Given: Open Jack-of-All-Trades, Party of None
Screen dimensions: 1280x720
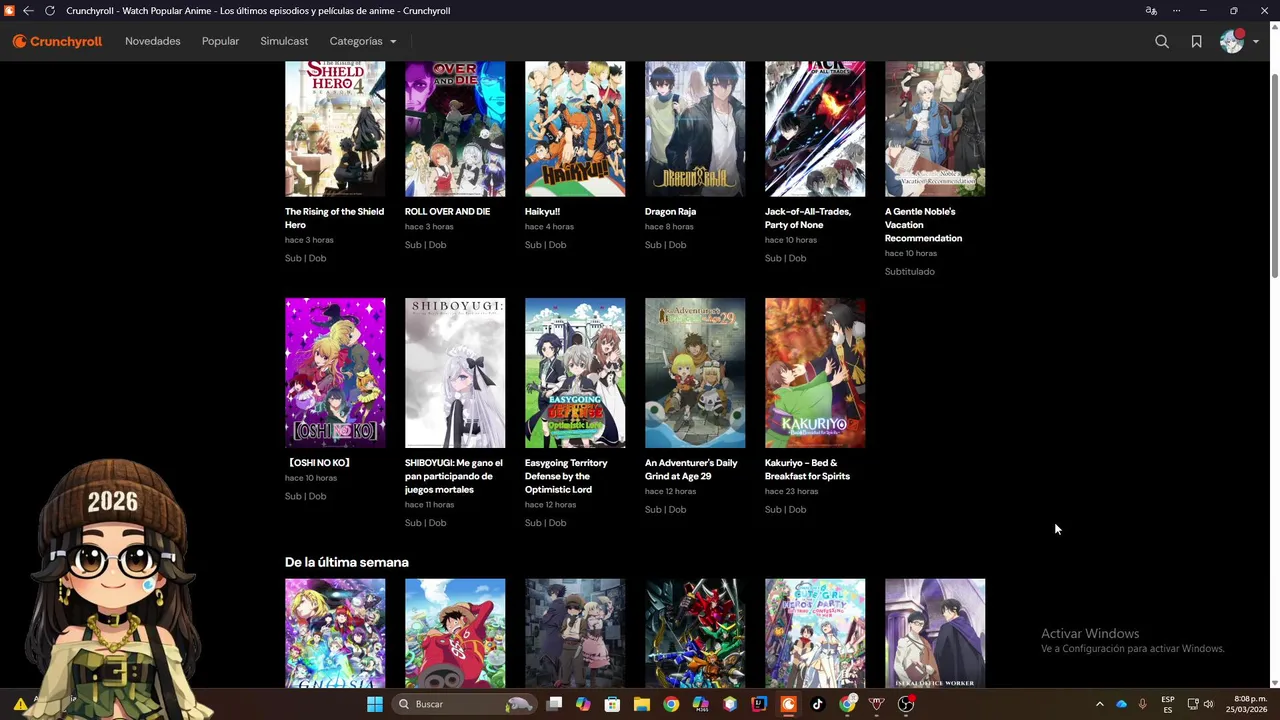Looking at the screenshot, I should [814, 130].
